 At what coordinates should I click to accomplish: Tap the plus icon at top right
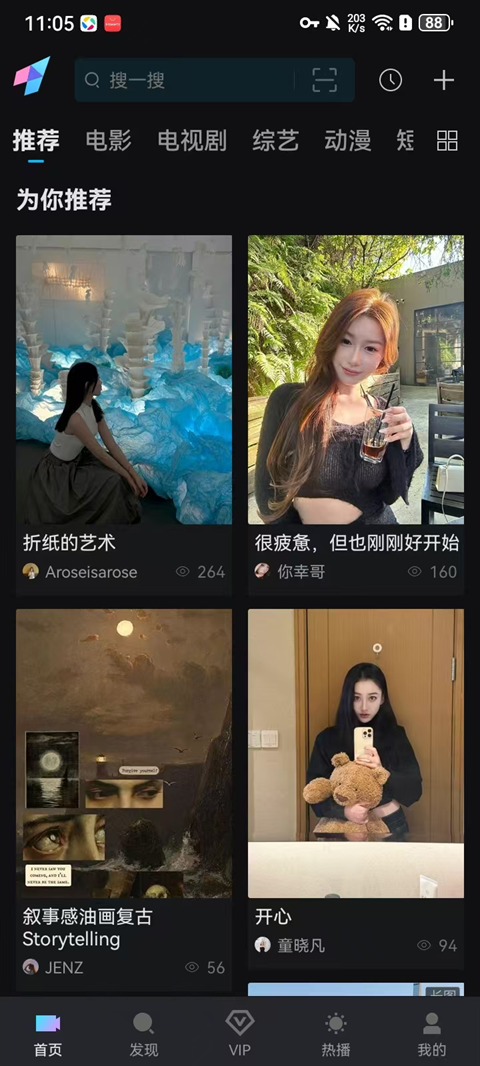point(444,80)
